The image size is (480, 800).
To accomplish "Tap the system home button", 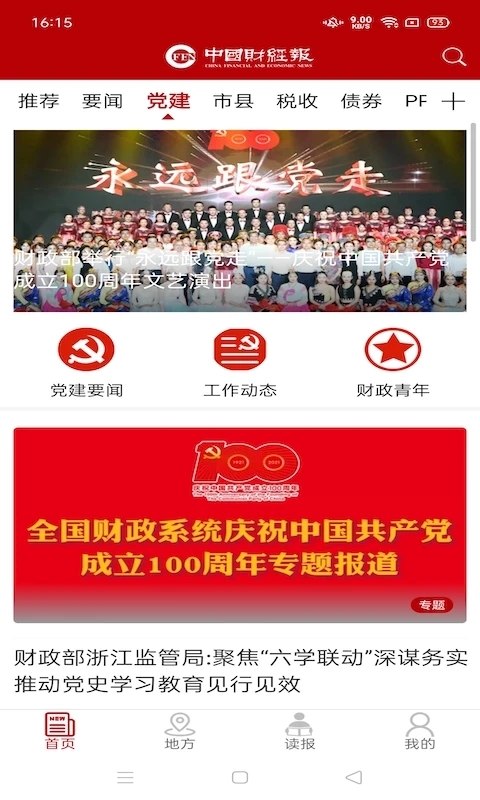I will click(240, 777).
